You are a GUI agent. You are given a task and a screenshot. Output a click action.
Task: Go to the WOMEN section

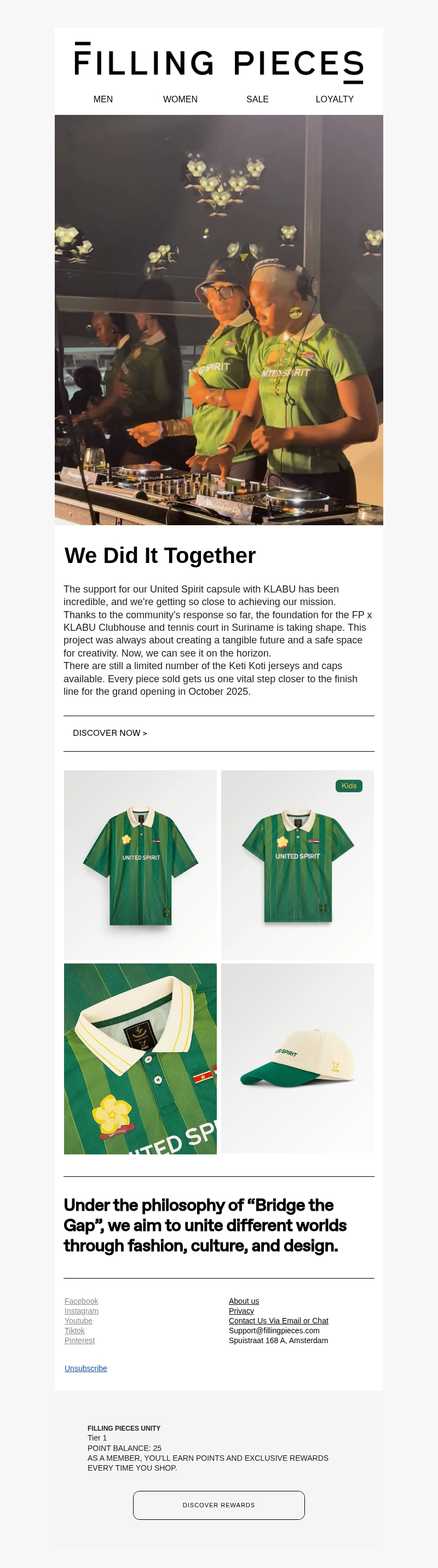[180, 99]
